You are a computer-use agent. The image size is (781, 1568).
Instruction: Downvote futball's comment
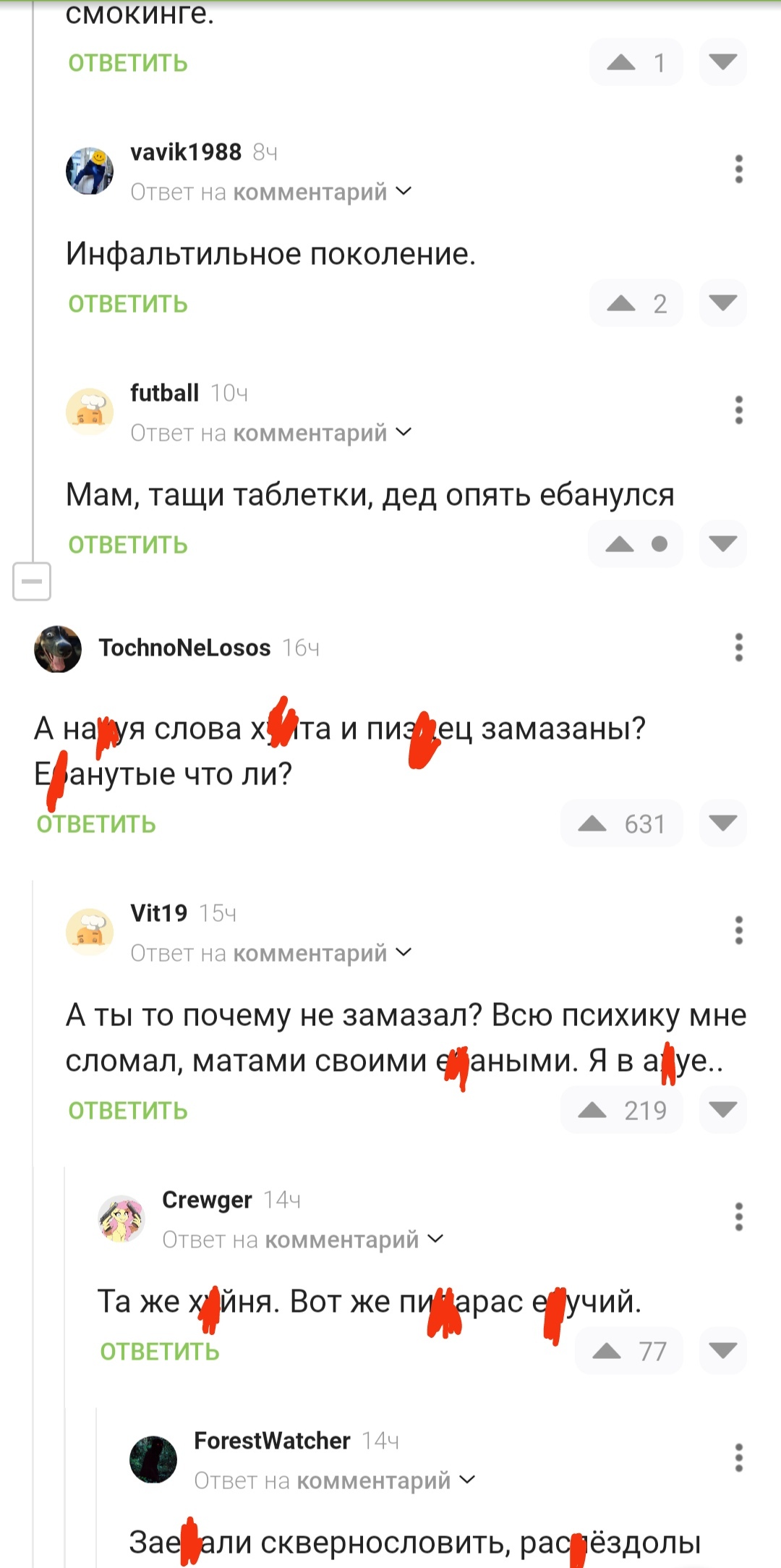[x=722, y=543]
